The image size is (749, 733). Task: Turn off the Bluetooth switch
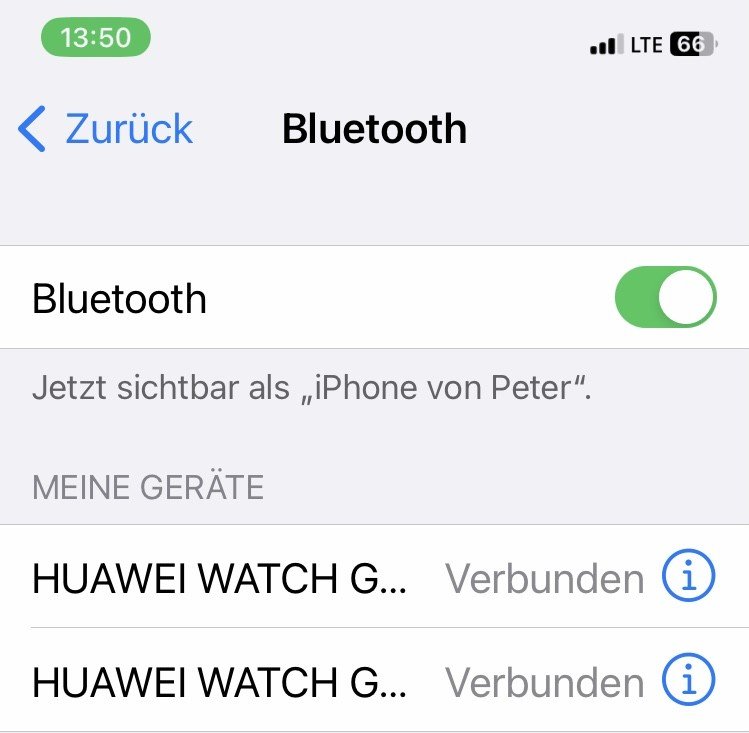(665, 297)
